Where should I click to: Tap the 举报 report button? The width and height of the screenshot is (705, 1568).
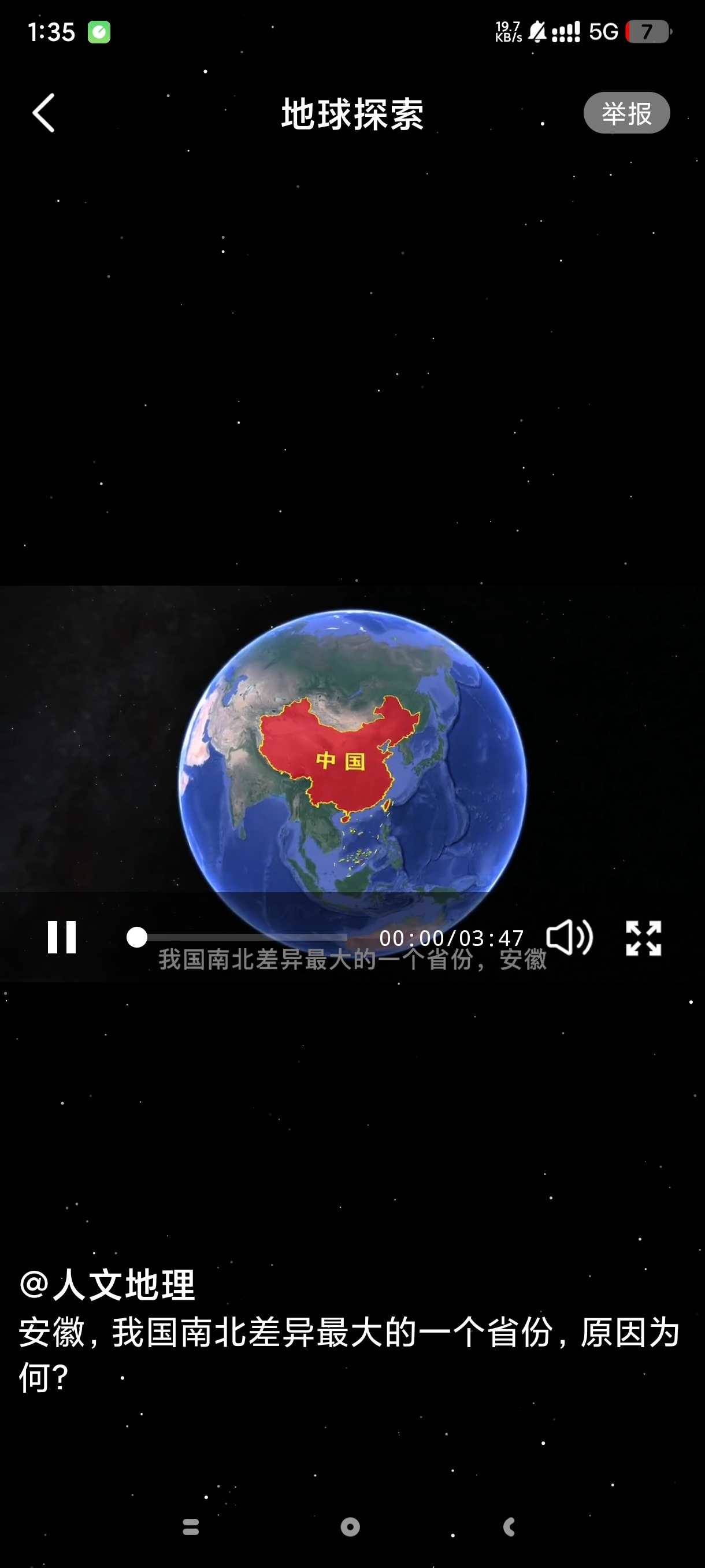click(x=626, y=113)
